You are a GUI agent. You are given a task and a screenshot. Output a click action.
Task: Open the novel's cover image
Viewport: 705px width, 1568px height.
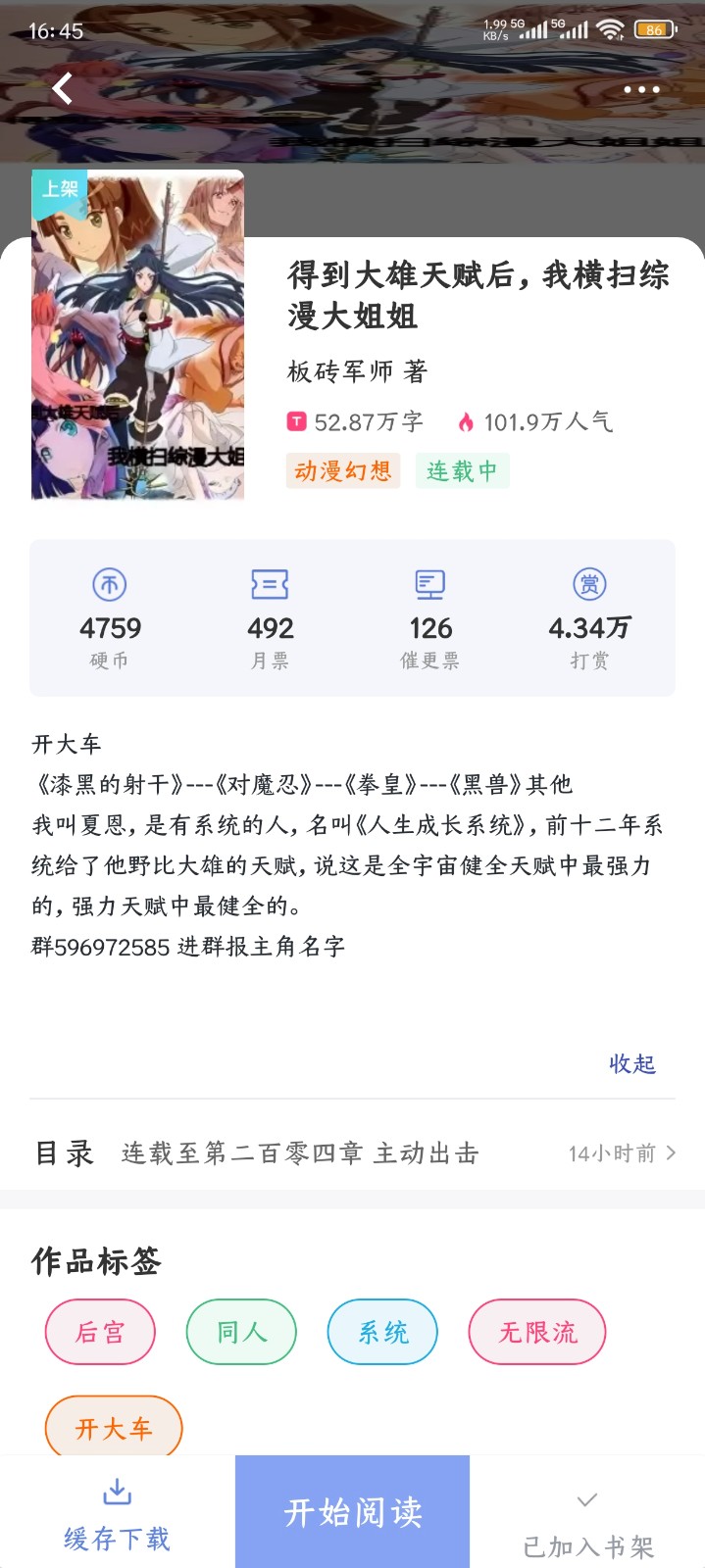tap(137, 335)
